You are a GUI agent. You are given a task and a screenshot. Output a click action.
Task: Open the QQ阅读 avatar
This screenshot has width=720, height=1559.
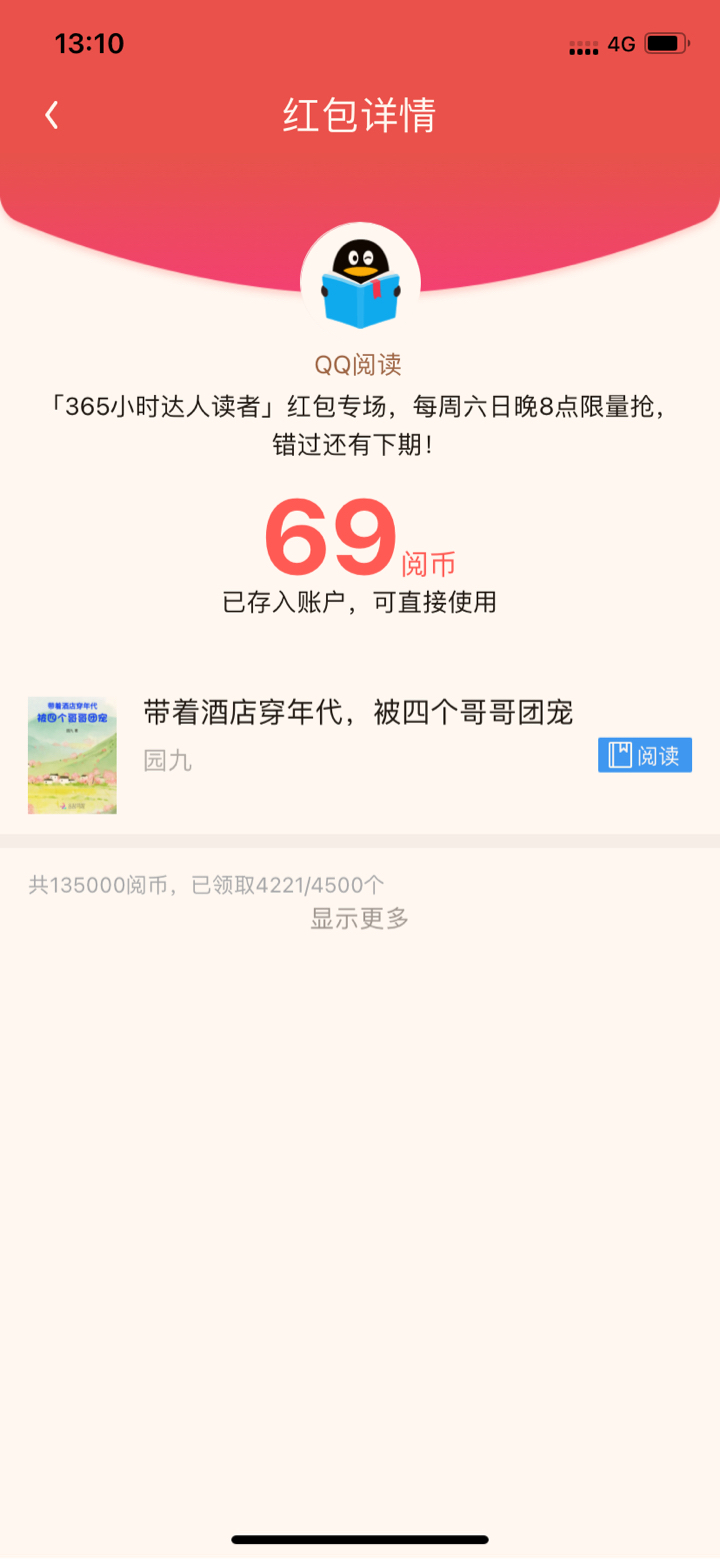(x=360, y=282)
